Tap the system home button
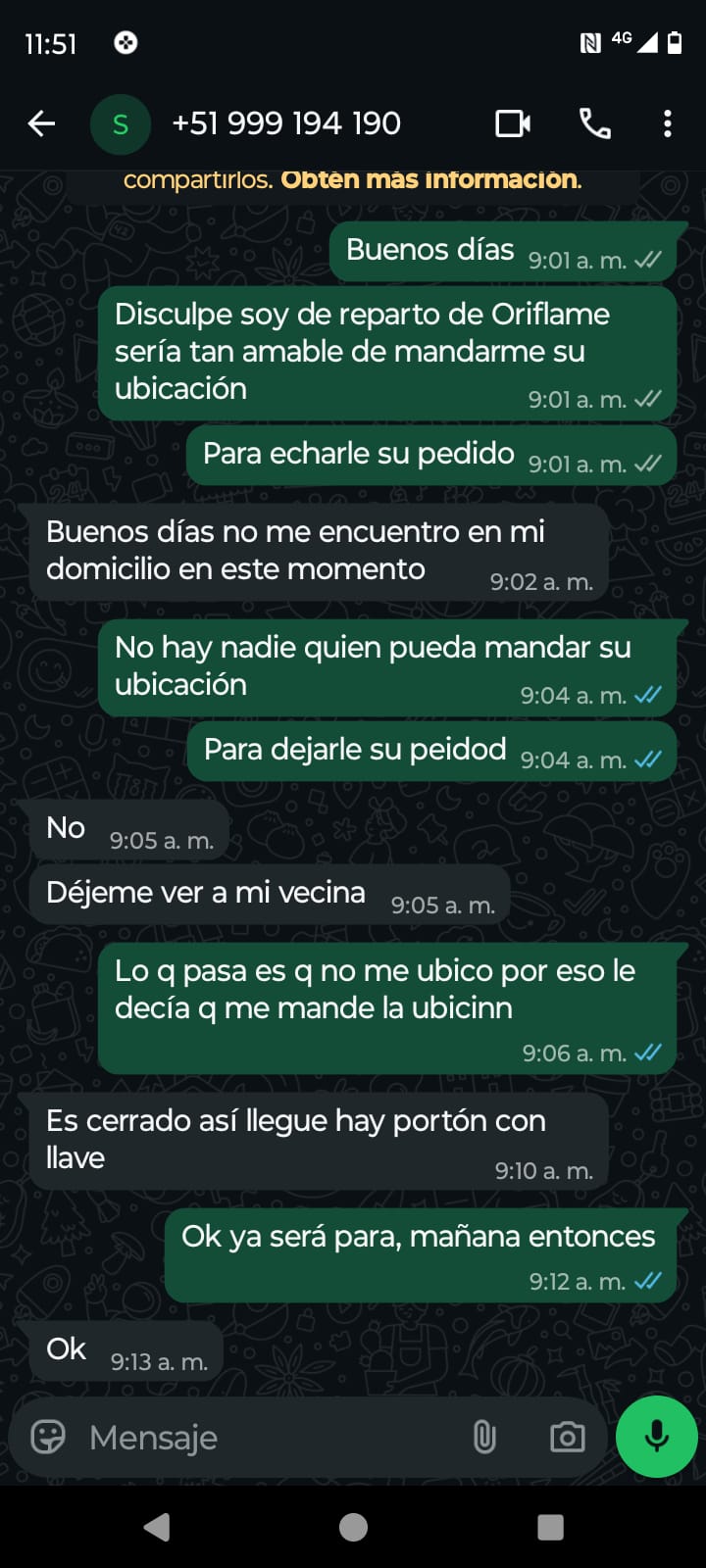 tap(353, 1527)
